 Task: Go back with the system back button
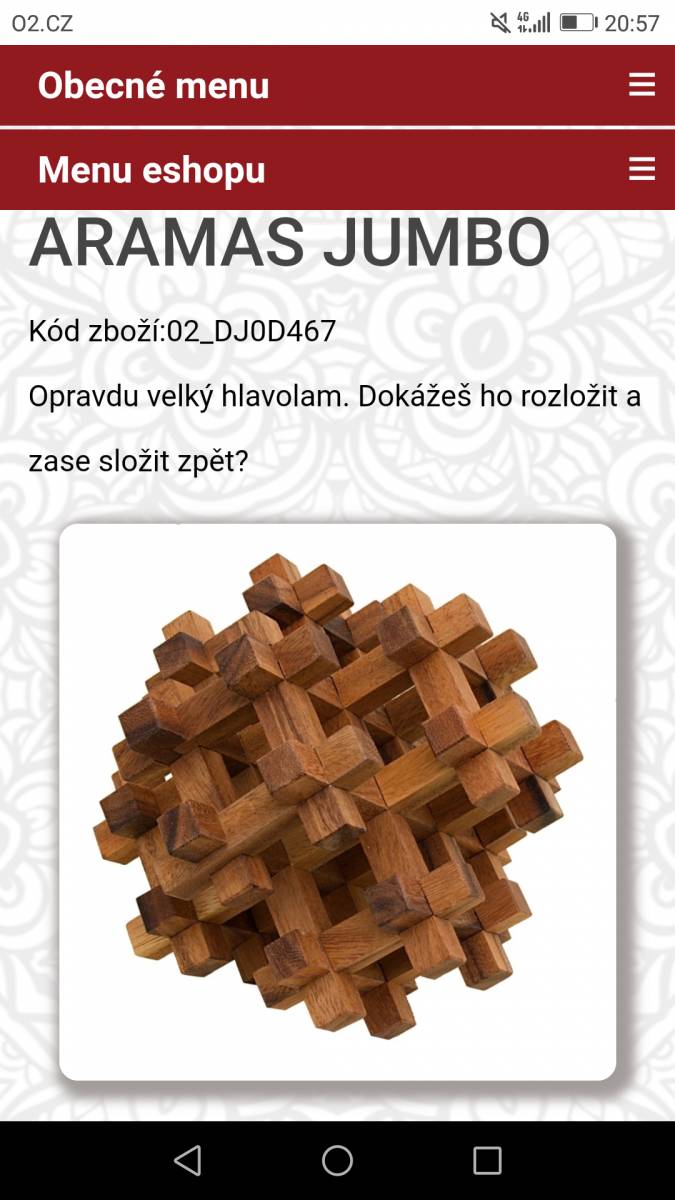coord(187,1160)
